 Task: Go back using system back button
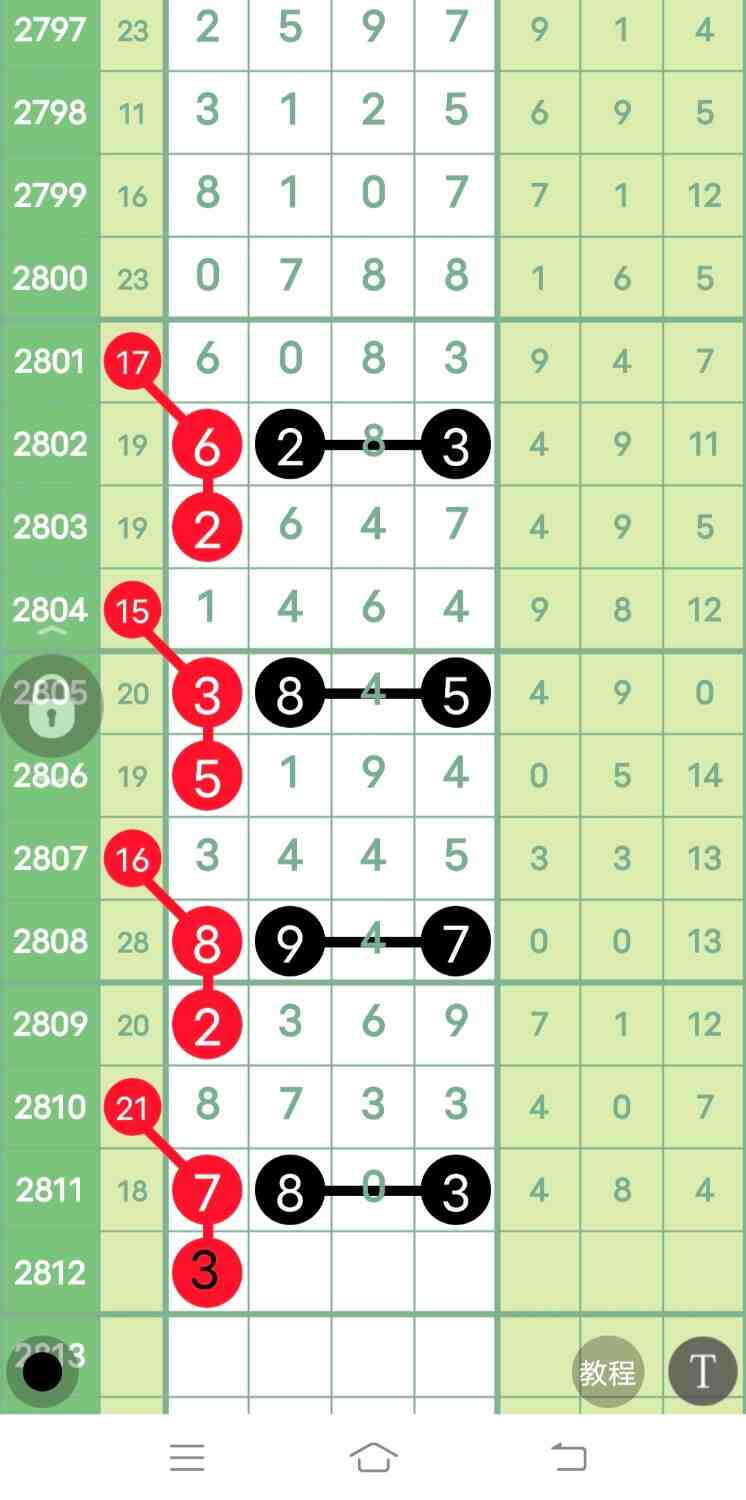click(x=569, y=1457)
